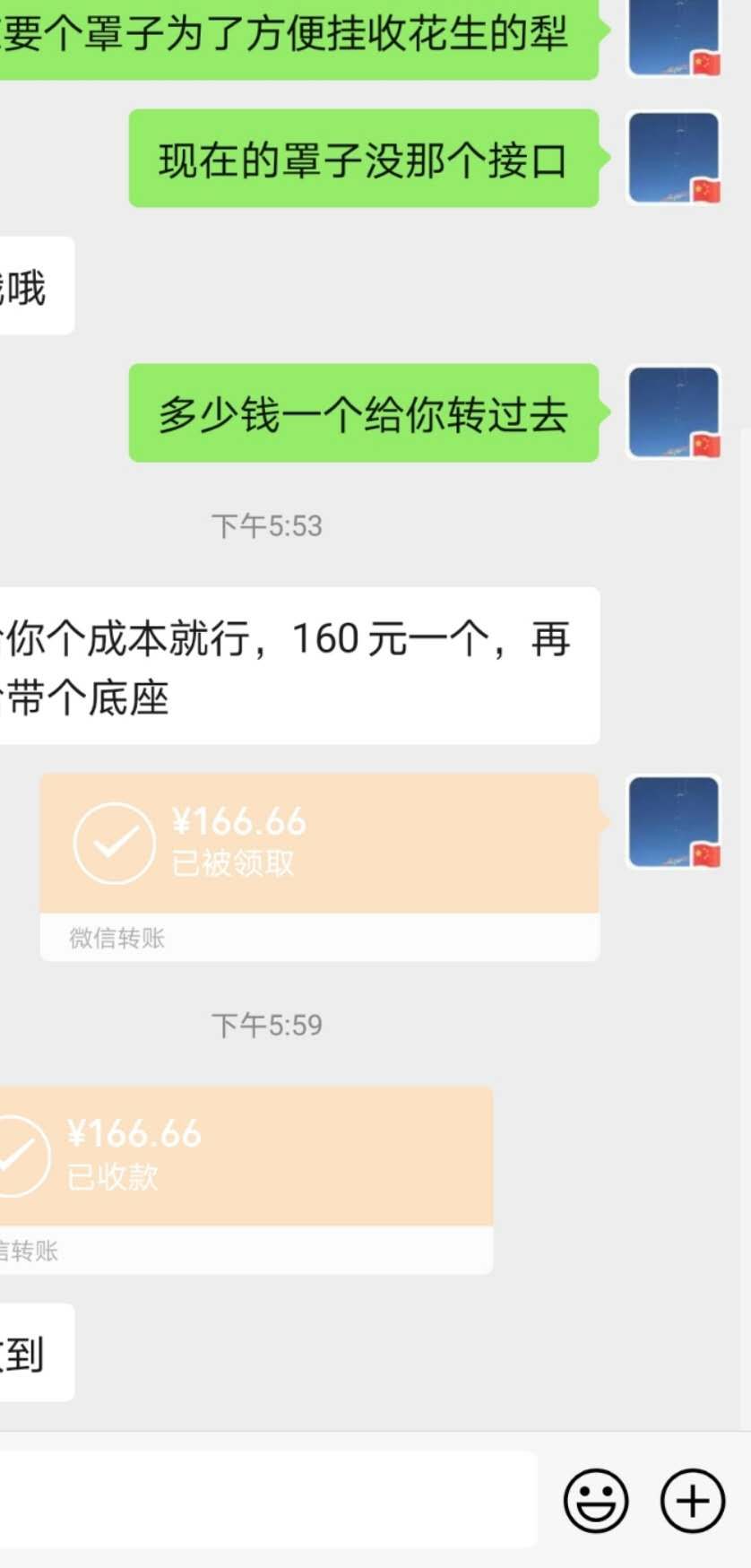
Task: Open the emoji sticker panel
Action: (x=595, y=1501)
